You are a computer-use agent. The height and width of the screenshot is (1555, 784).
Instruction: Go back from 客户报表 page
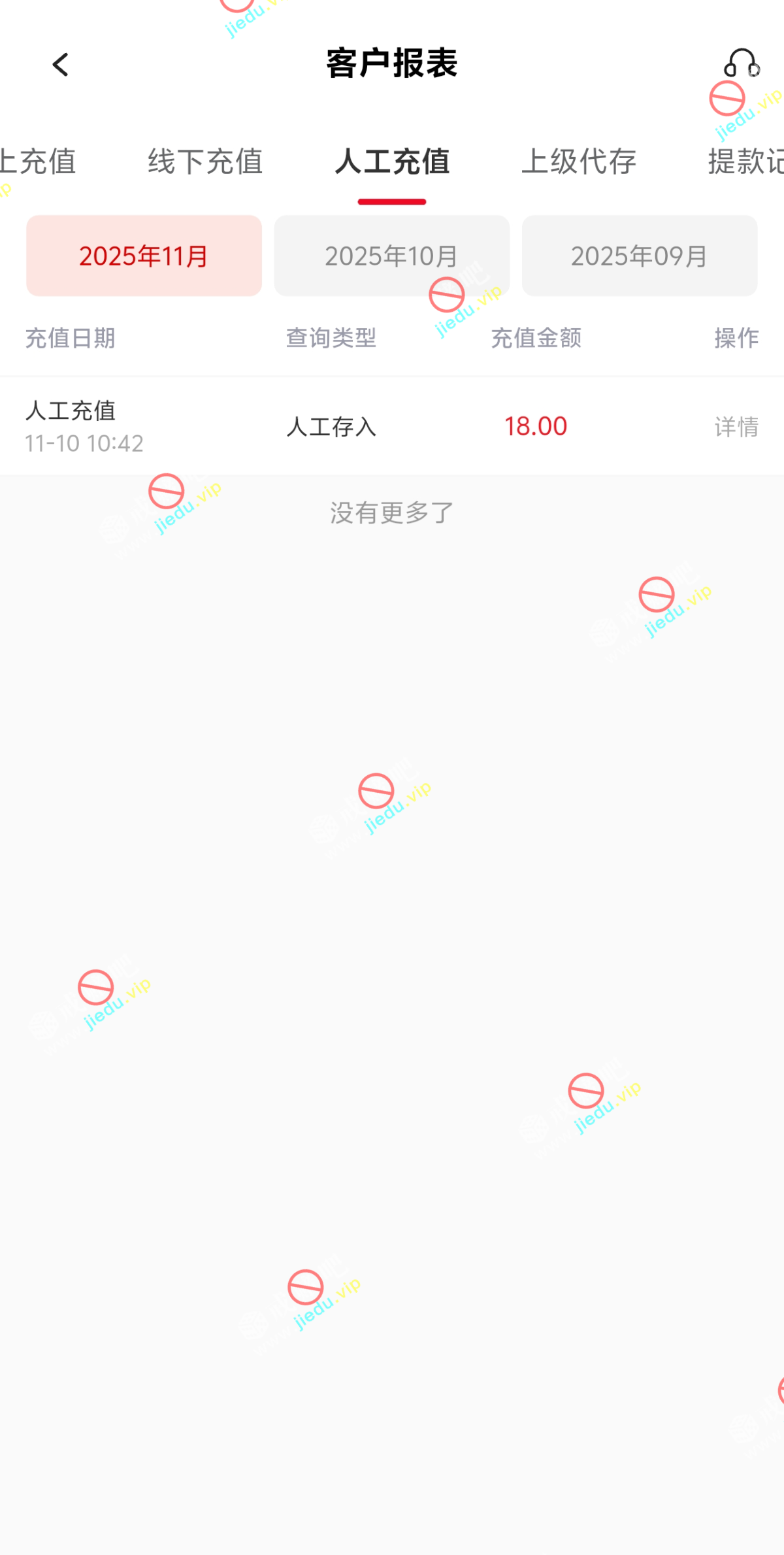(61, 65)
